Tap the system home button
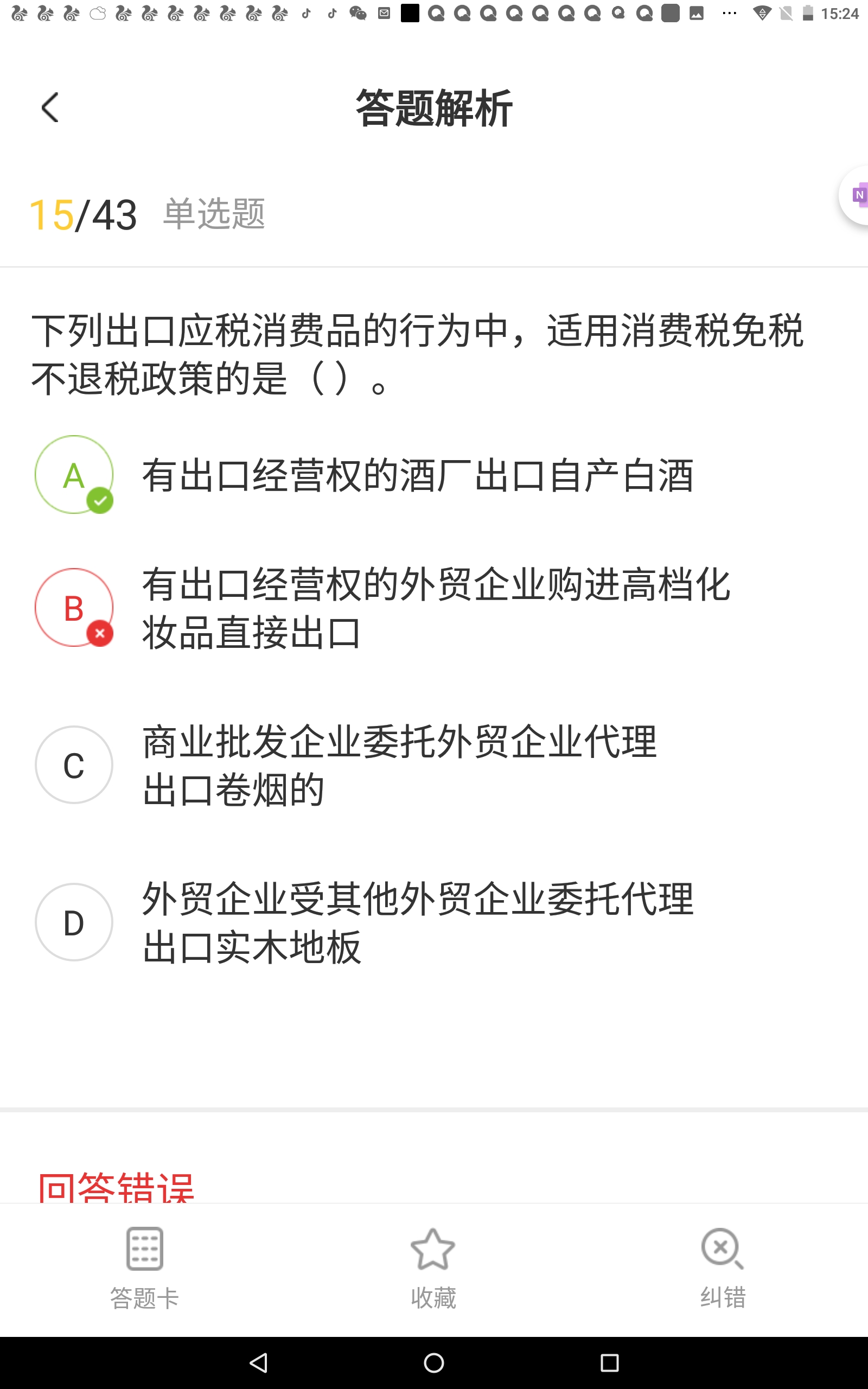The width and height of the screenshot is (868, 1389). [x=434, y=1362]
